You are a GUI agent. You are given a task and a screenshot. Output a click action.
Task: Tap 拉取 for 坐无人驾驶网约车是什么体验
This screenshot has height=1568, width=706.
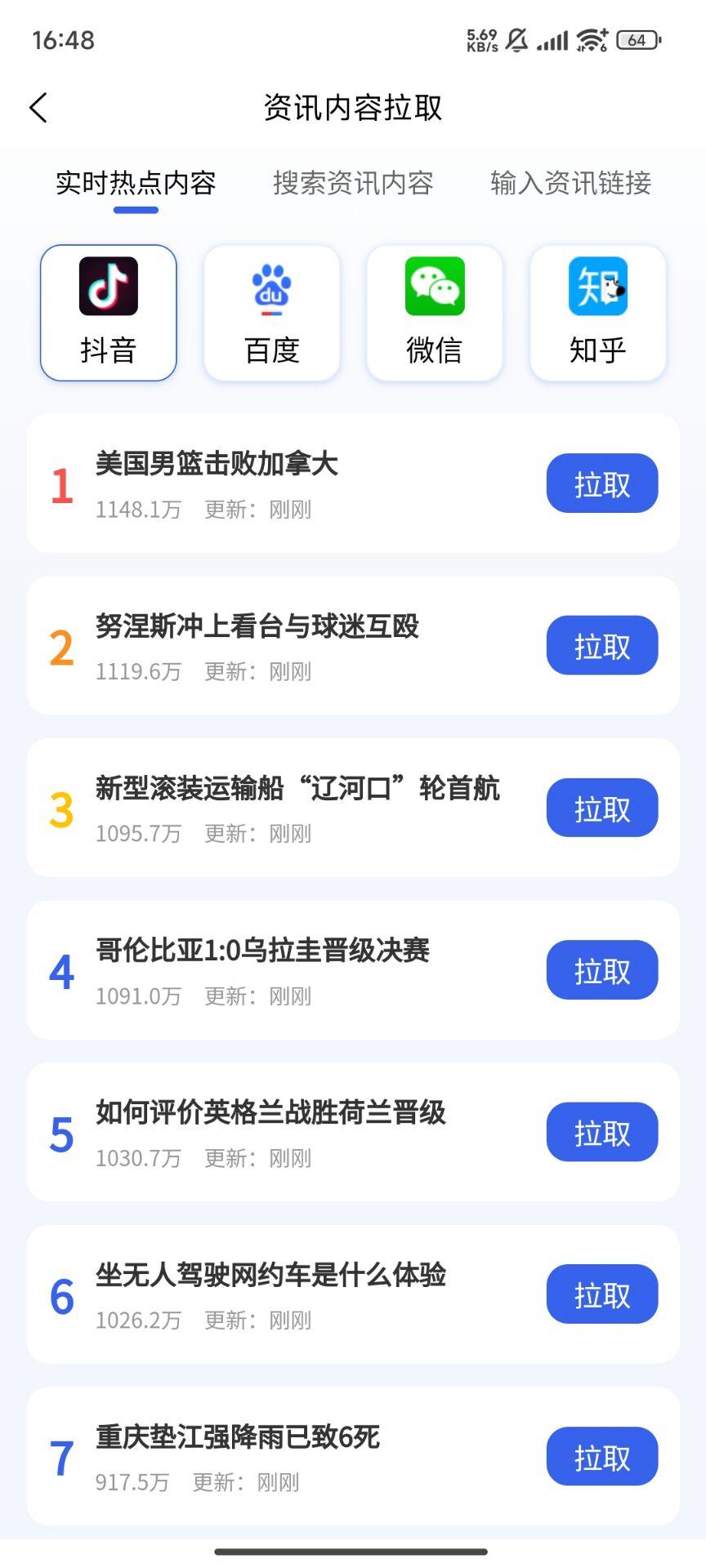tap(601, 1294)
